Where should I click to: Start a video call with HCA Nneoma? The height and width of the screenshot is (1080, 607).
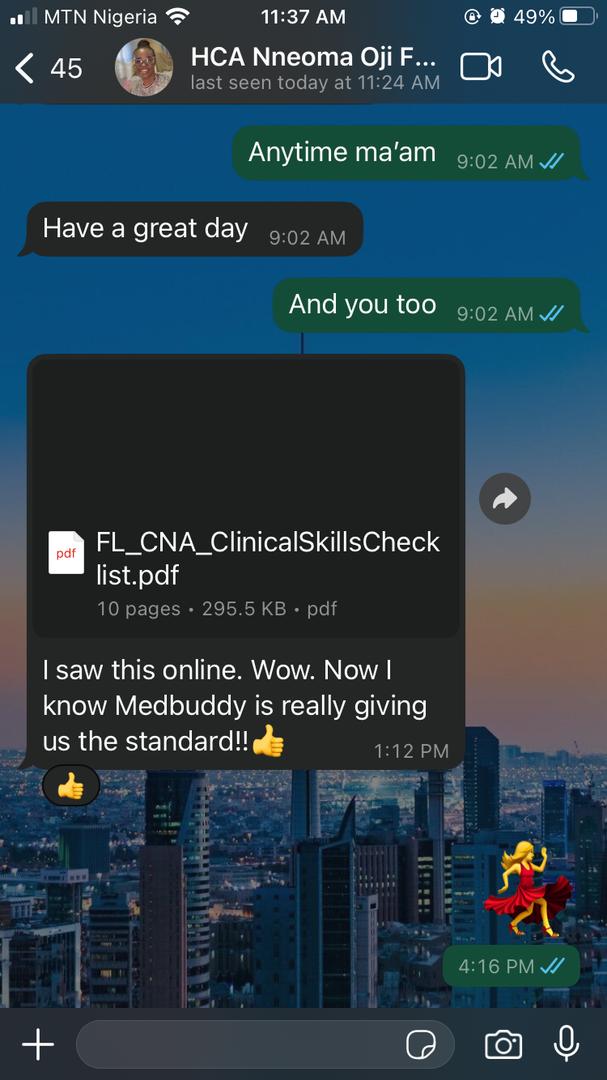[480, 67]
